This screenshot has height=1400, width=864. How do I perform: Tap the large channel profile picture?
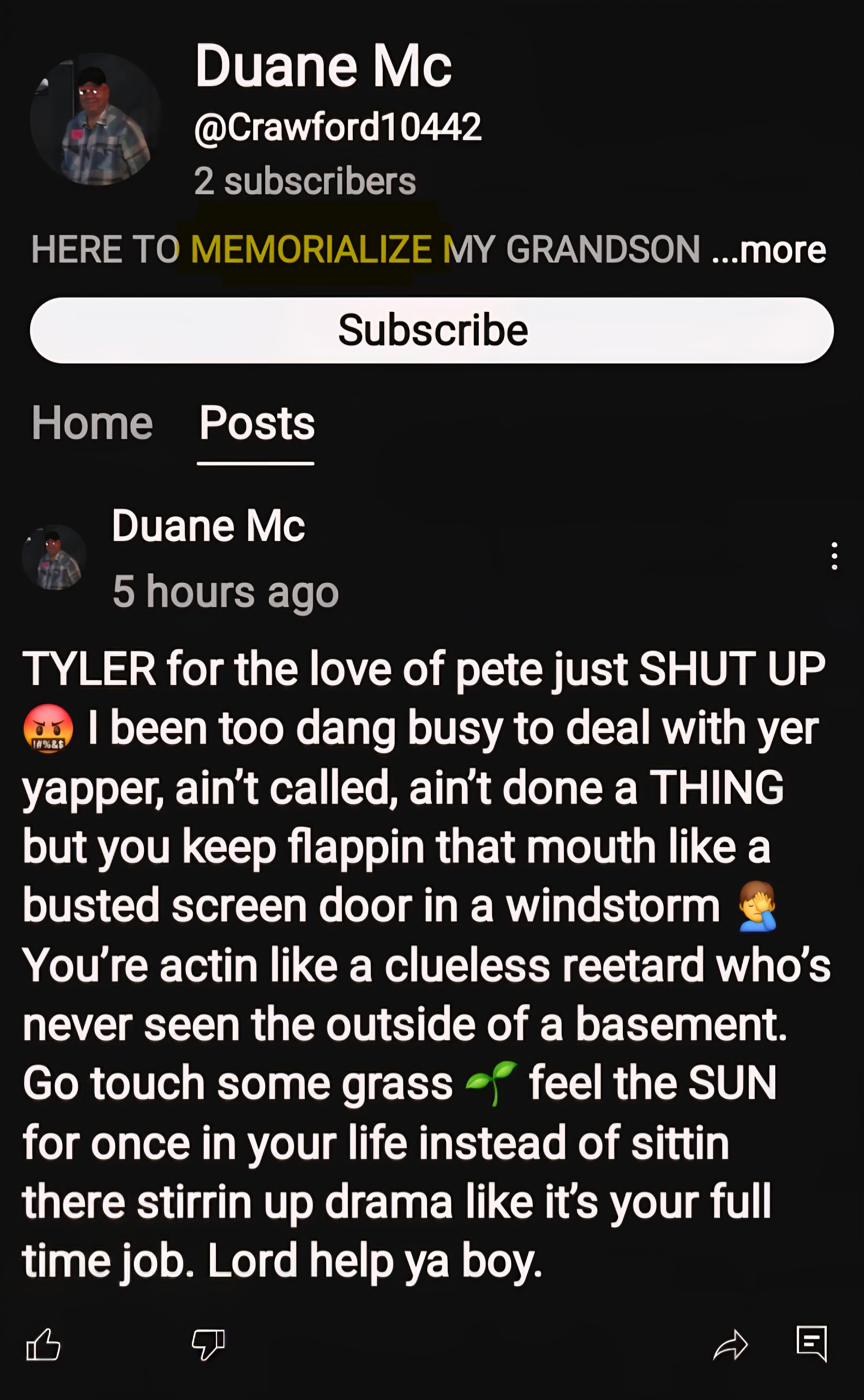(95, 119)
